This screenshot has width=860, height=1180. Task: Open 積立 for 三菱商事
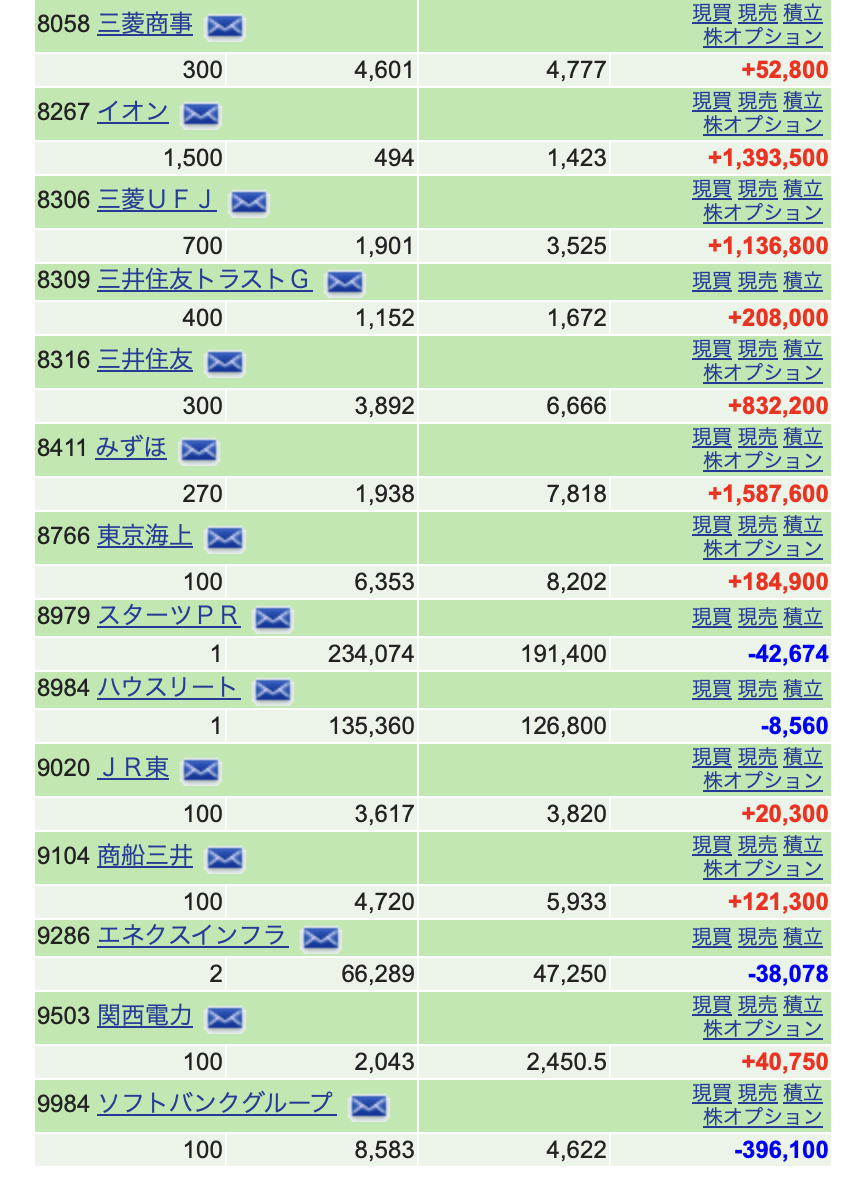803,13
